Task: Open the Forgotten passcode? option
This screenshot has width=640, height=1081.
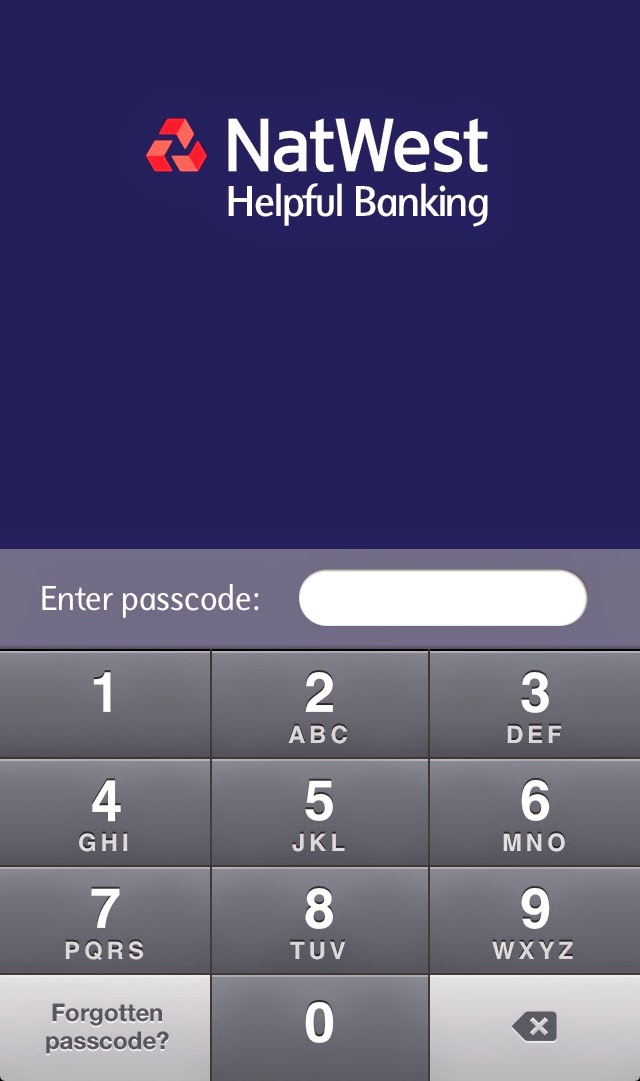Action: point(105,1027)
